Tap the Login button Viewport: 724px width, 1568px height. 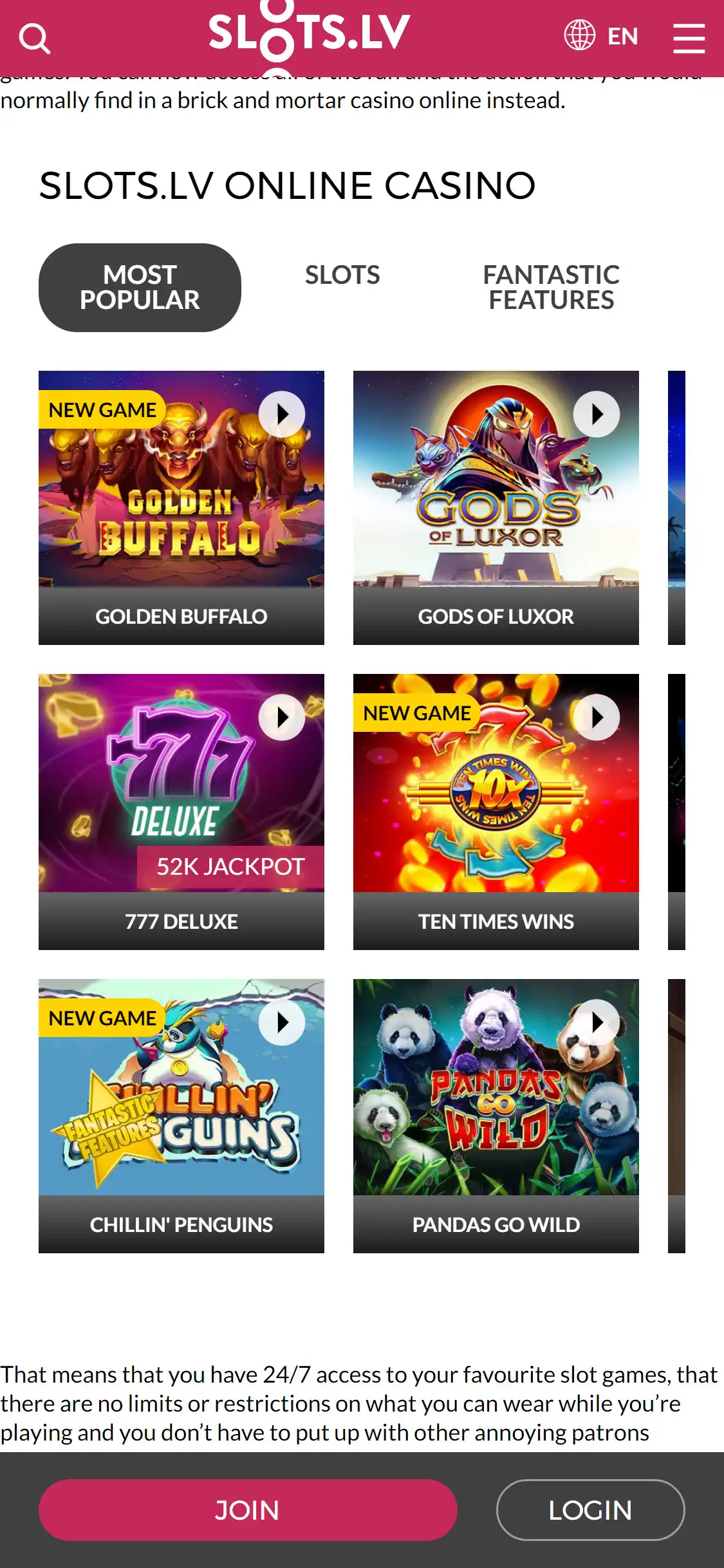coord(590,1509)
